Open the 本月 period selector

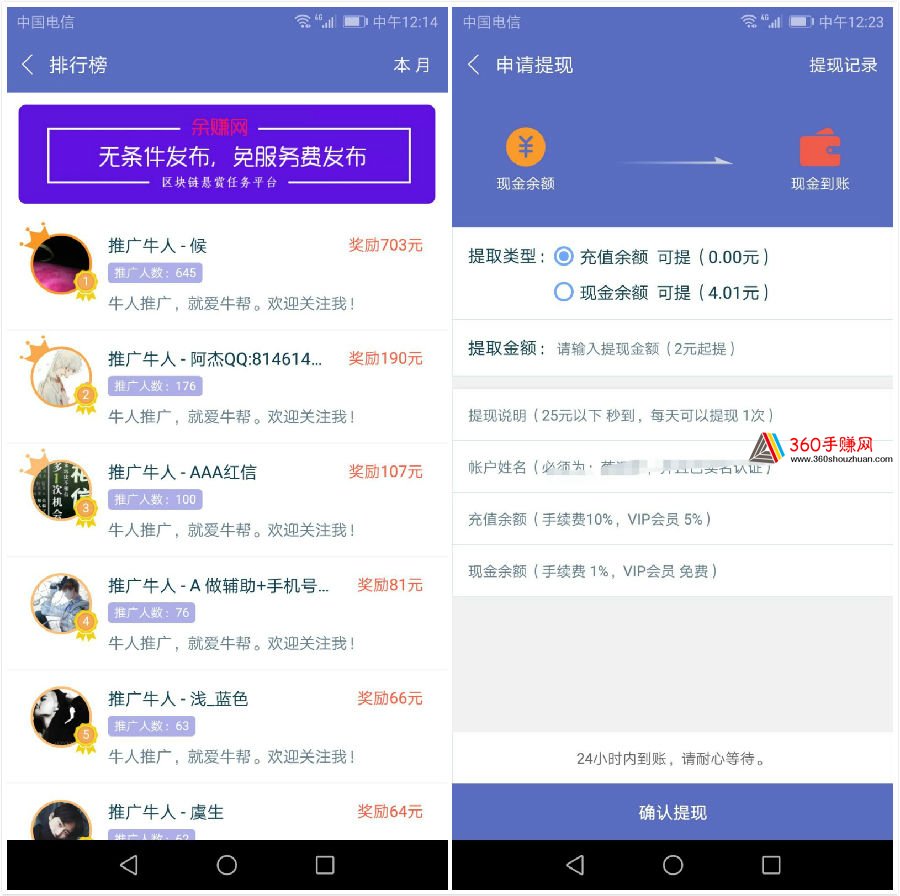tap(411, 65)
